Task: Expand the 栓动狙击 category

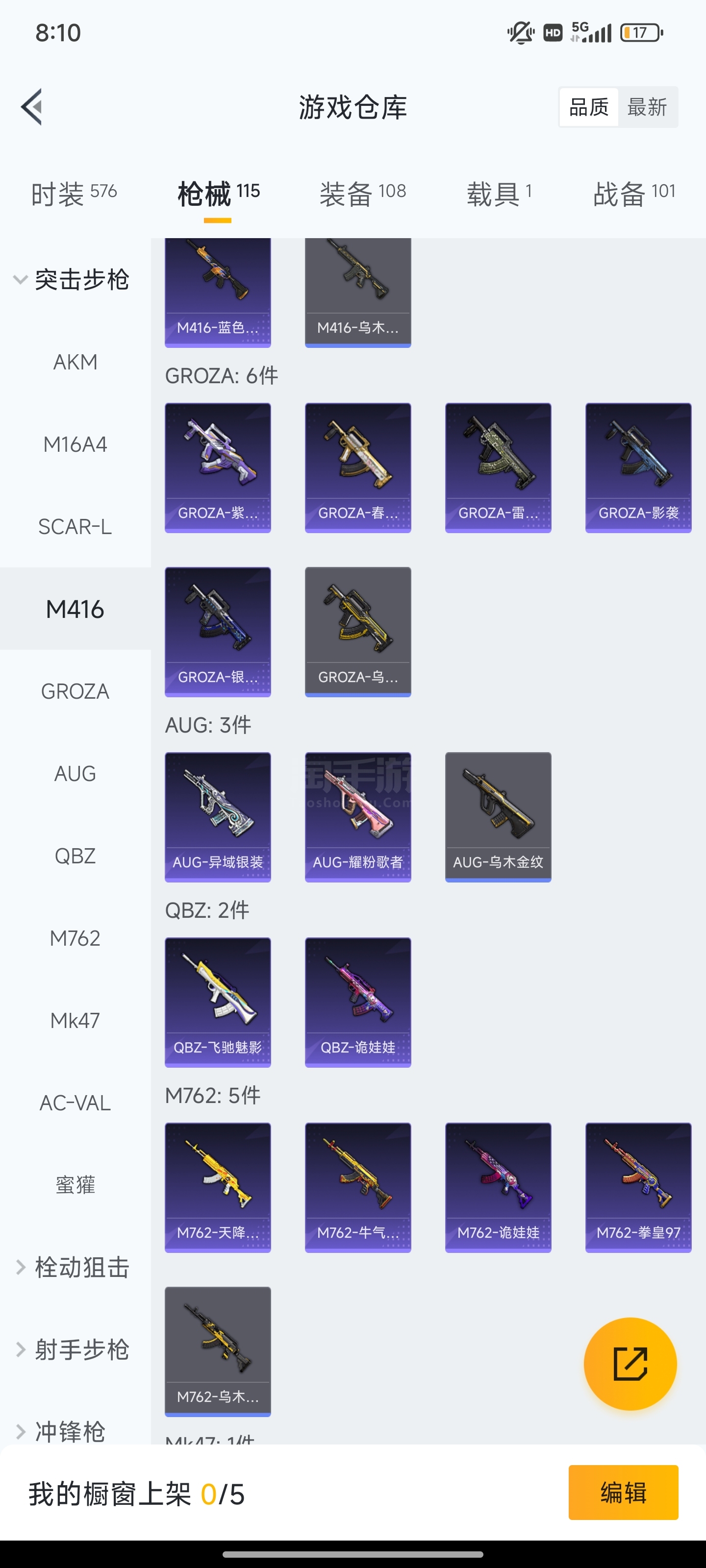Action: point(73,1267)
